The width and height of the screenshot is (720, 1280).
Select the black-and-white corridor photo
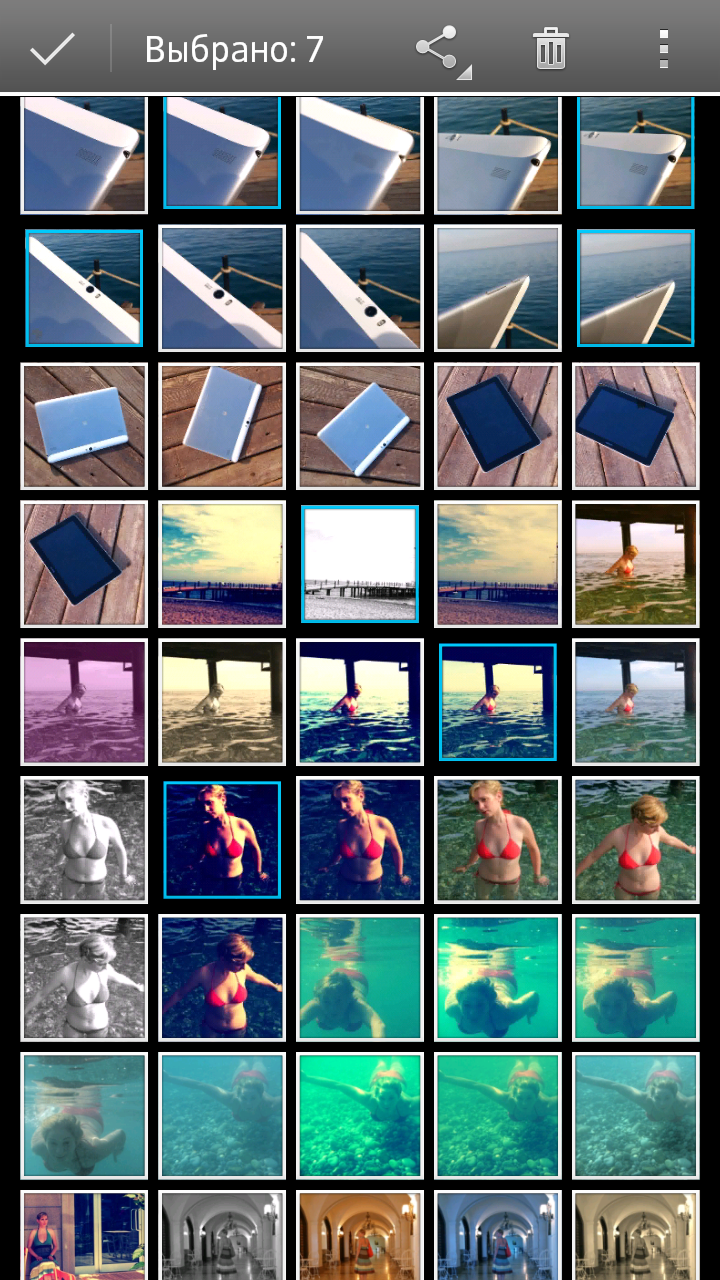(x=222, y=1235)
